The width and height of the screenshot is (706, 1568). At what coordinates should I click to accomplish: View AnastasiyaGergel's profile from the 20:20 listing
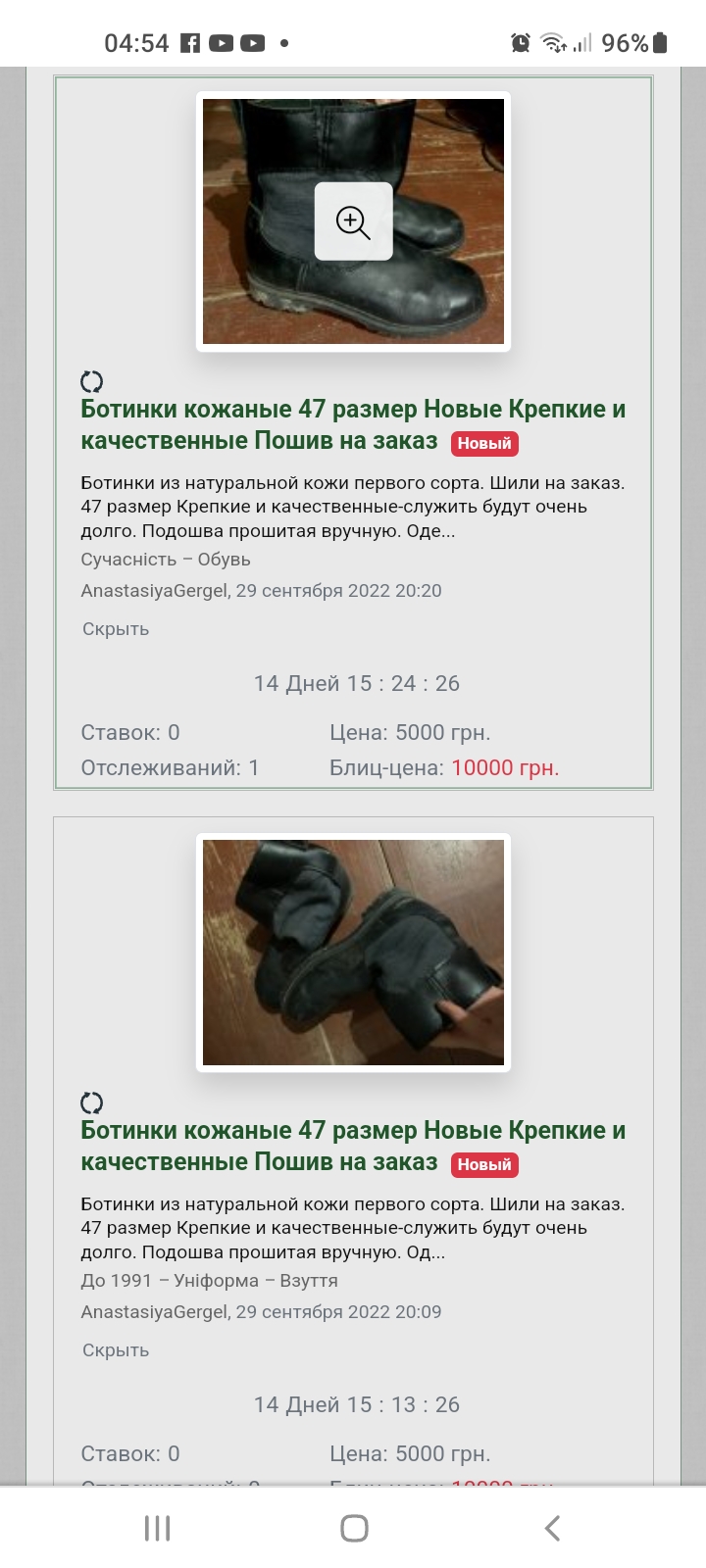click(155, 591)
